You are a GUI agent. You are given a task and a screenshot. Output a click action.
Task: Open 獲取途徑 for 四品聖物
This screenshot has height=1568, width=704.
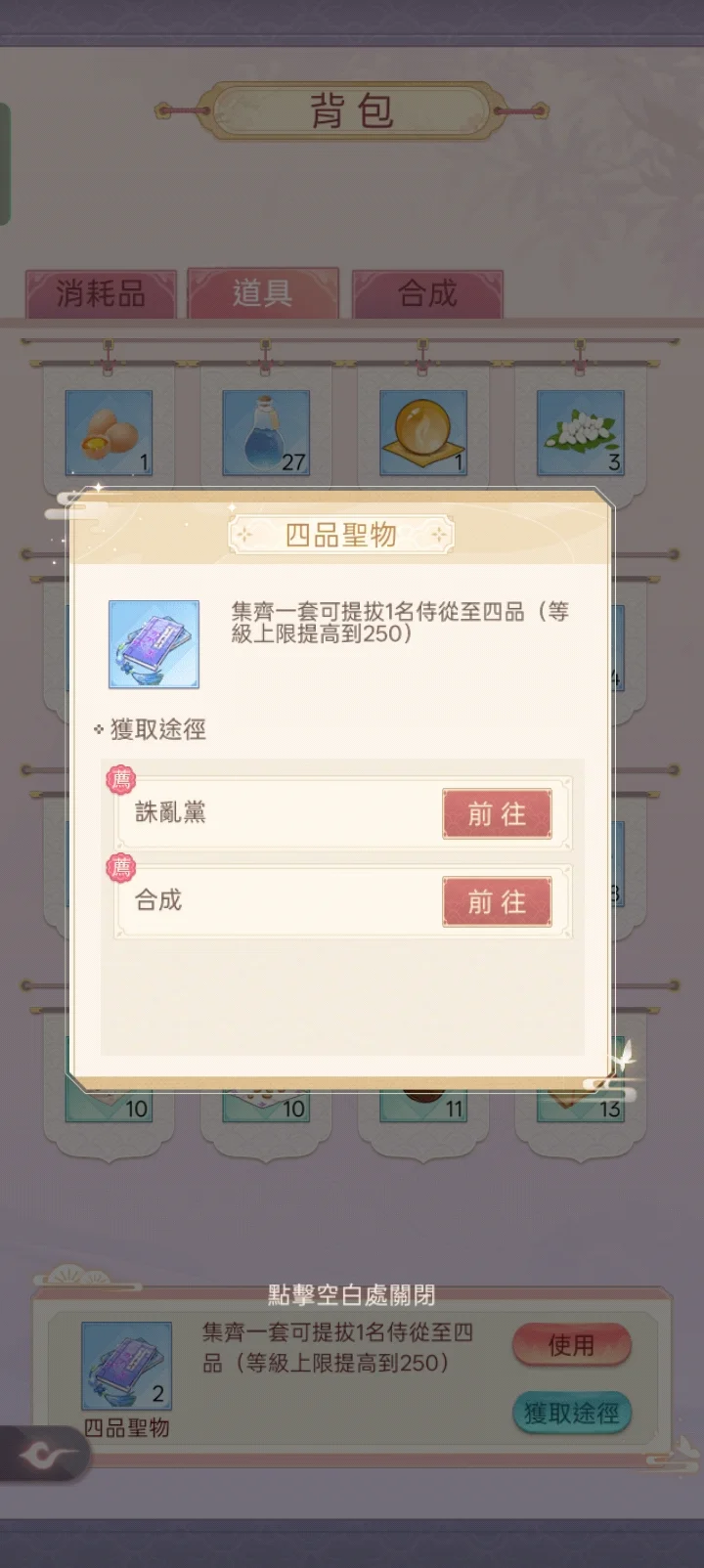(x=571, y=1413)
